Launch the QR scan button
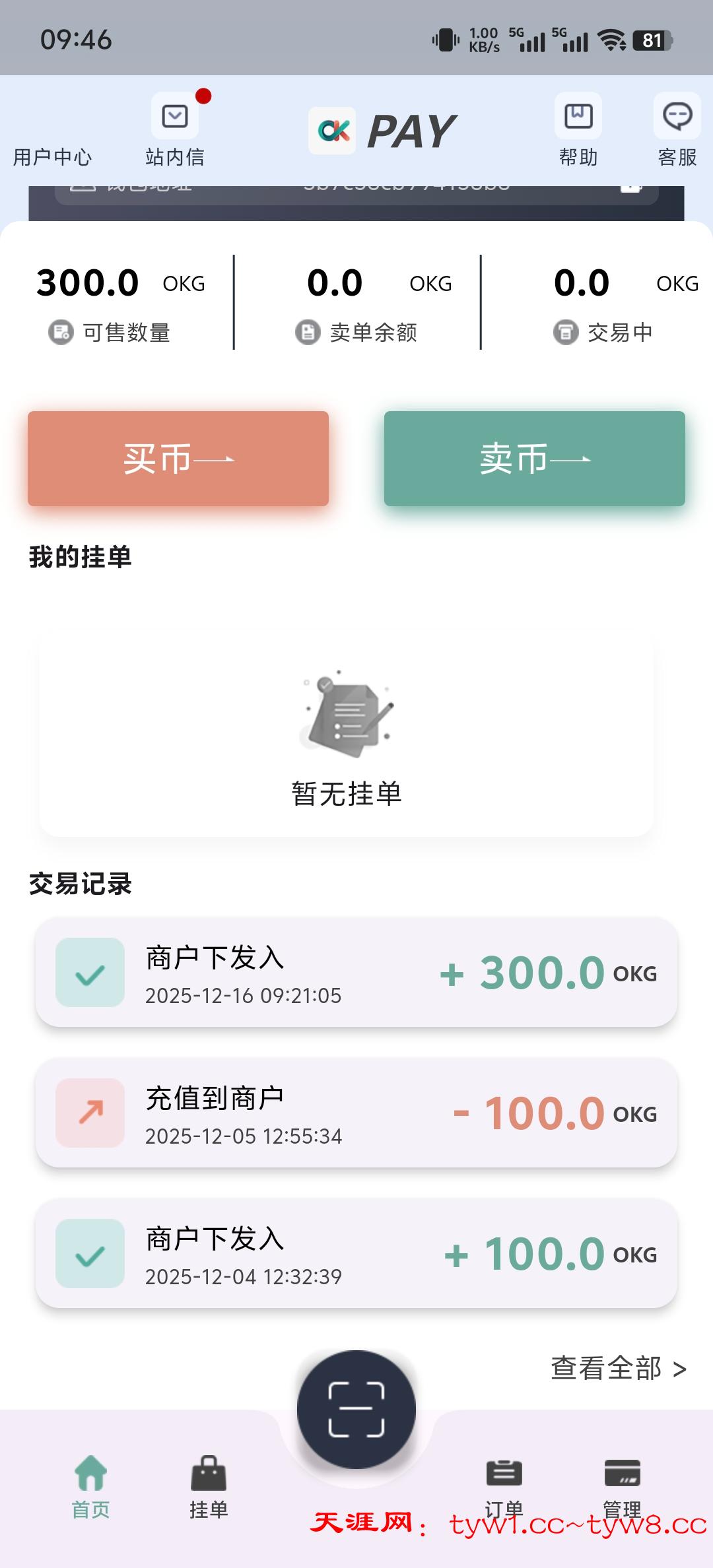 356,1410
